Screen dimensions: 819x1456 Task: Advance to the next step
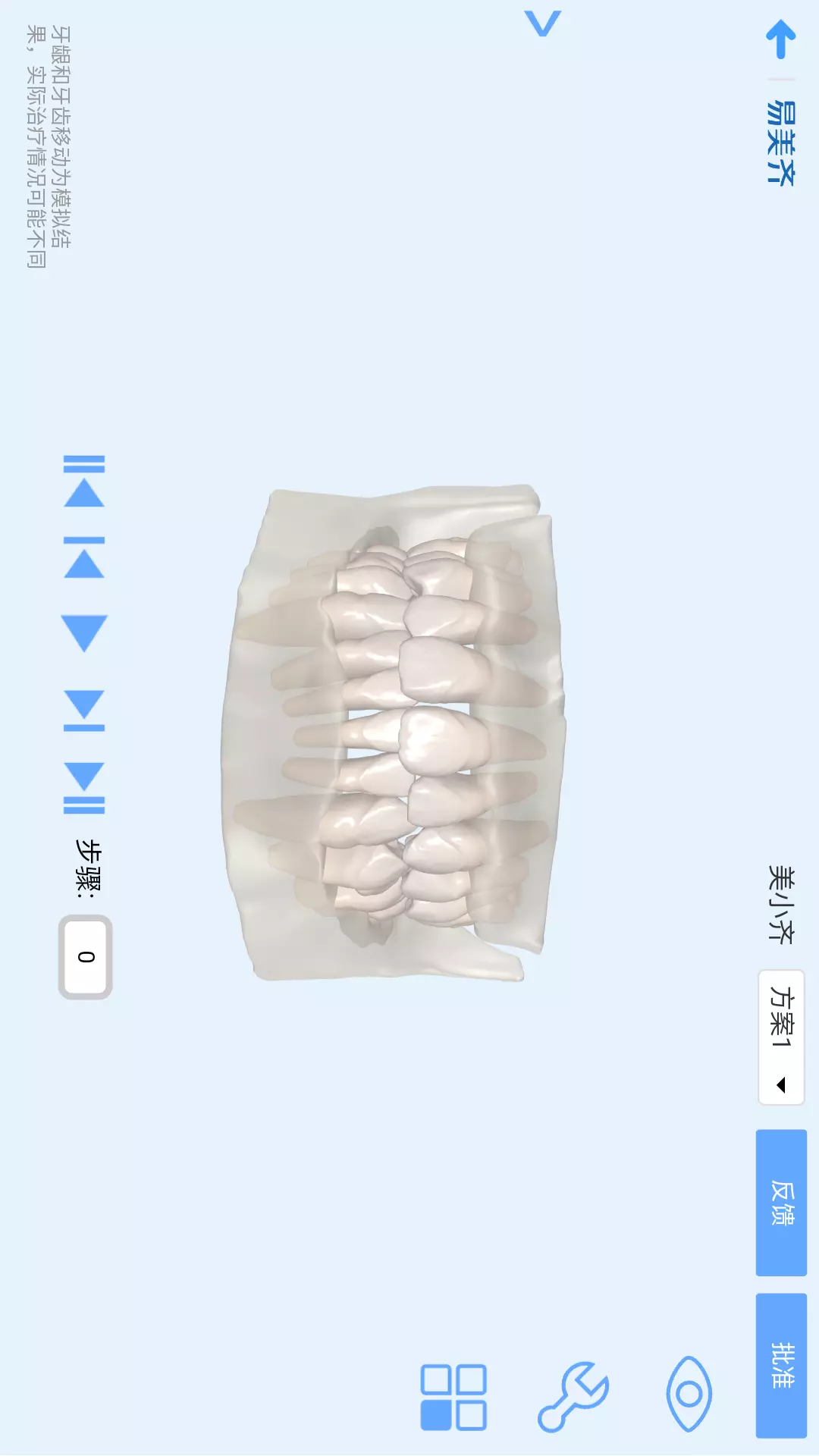point(84,711)
